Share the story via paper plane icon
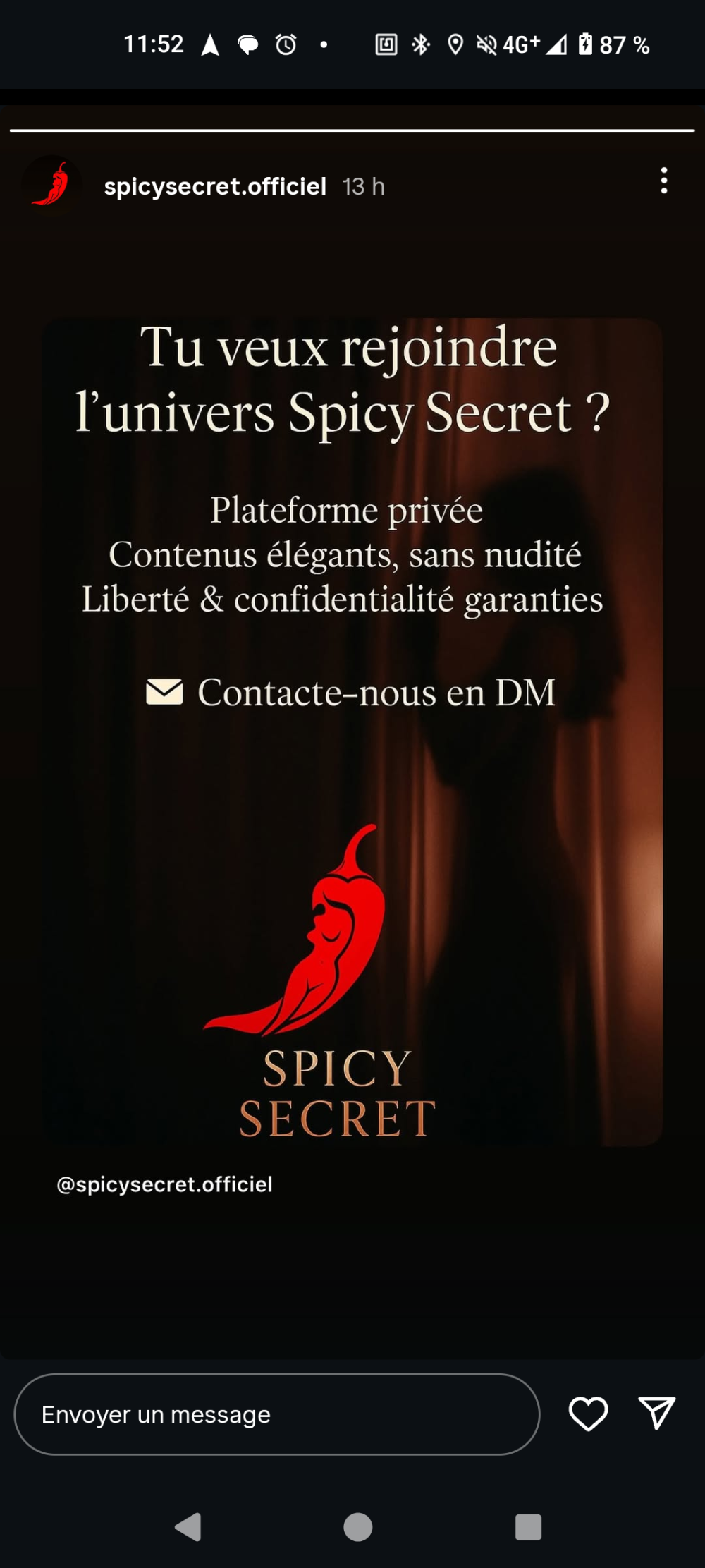Viewport: 705px width, 1568px height. 656,1414
